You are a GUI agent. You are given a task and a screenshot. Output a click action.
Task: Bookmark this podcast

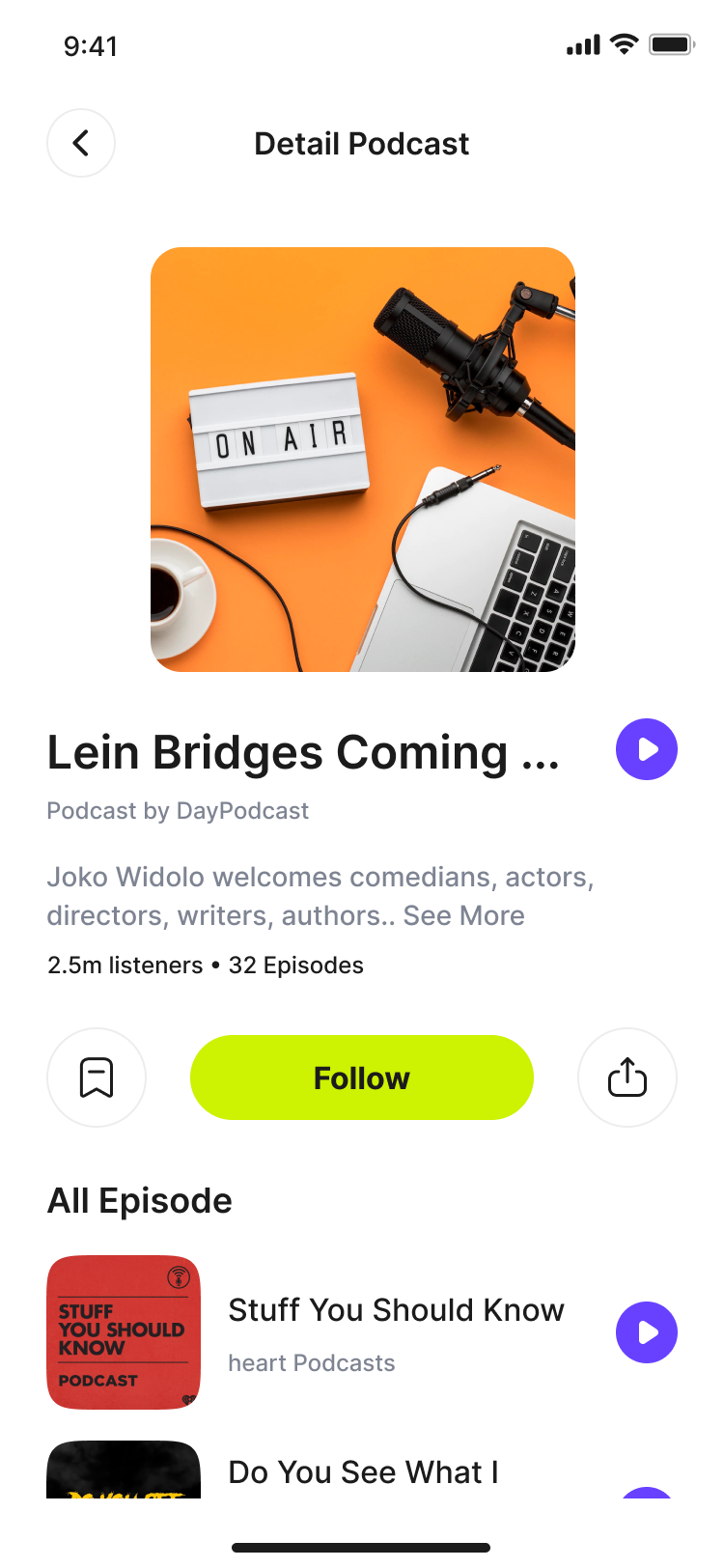tap(97, 1078)
